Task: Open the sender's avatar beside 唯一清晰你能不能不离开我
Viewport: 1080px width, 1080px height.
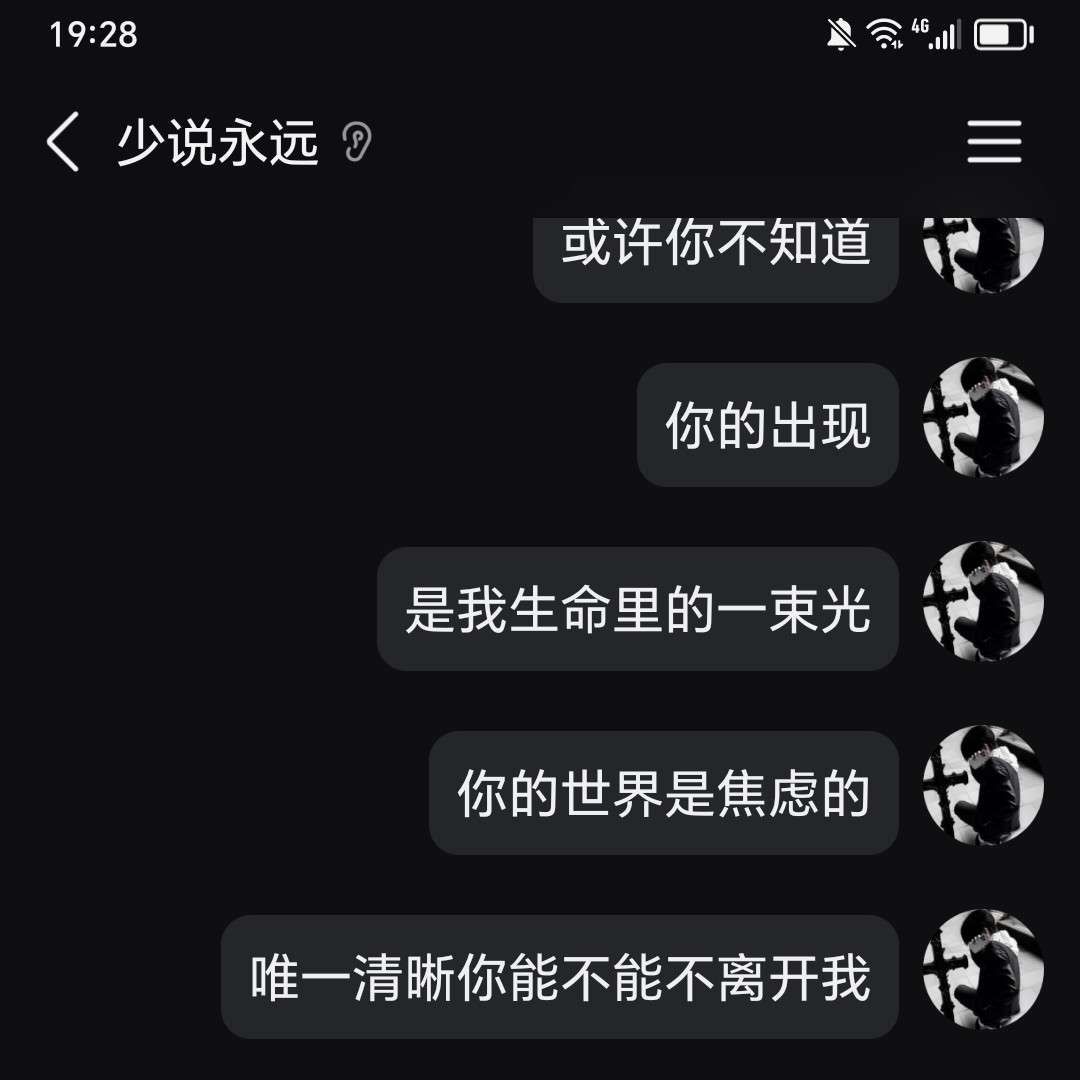Action: [983, 970]
